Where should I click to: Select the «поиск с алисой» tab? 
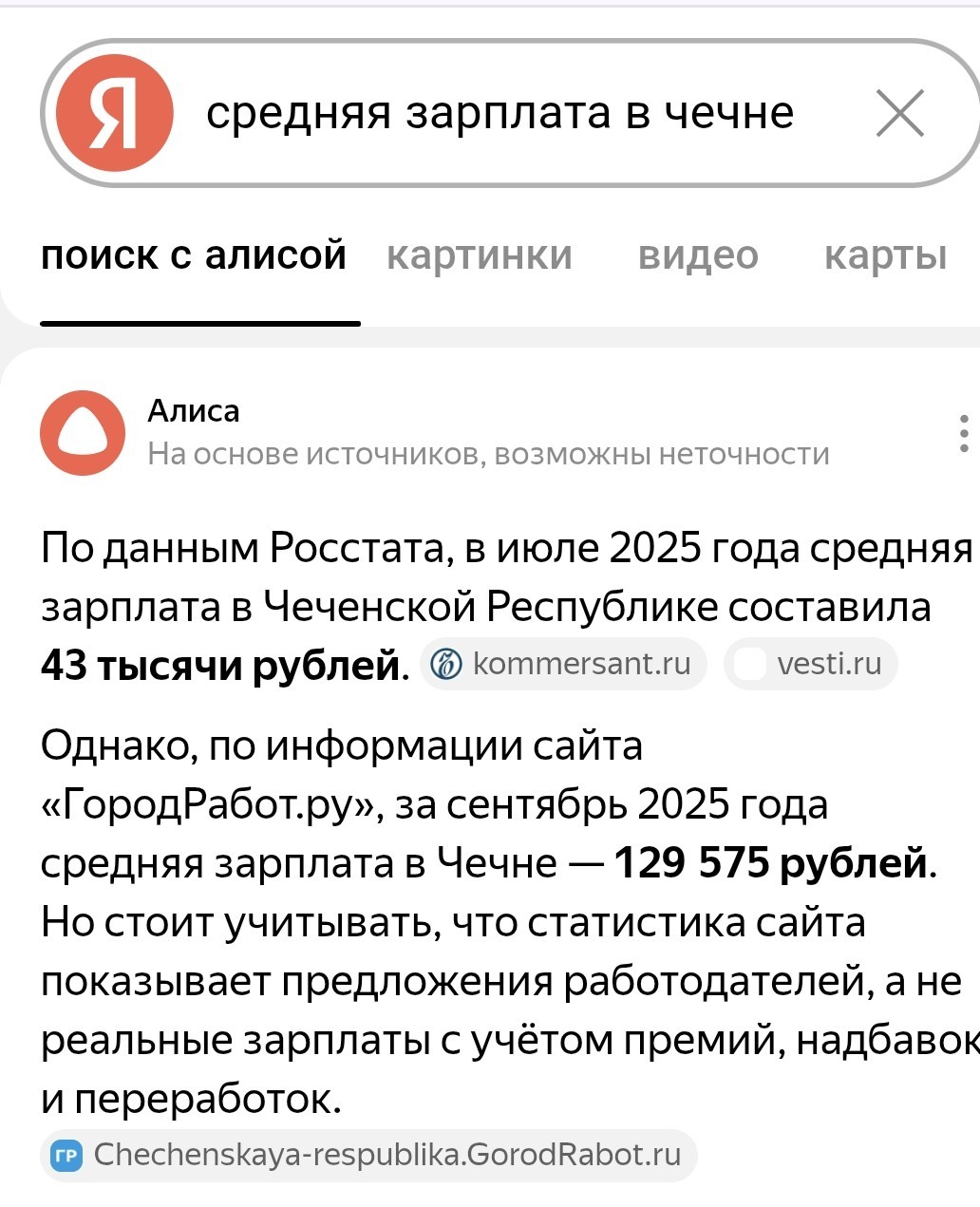[x=194, y=255]
